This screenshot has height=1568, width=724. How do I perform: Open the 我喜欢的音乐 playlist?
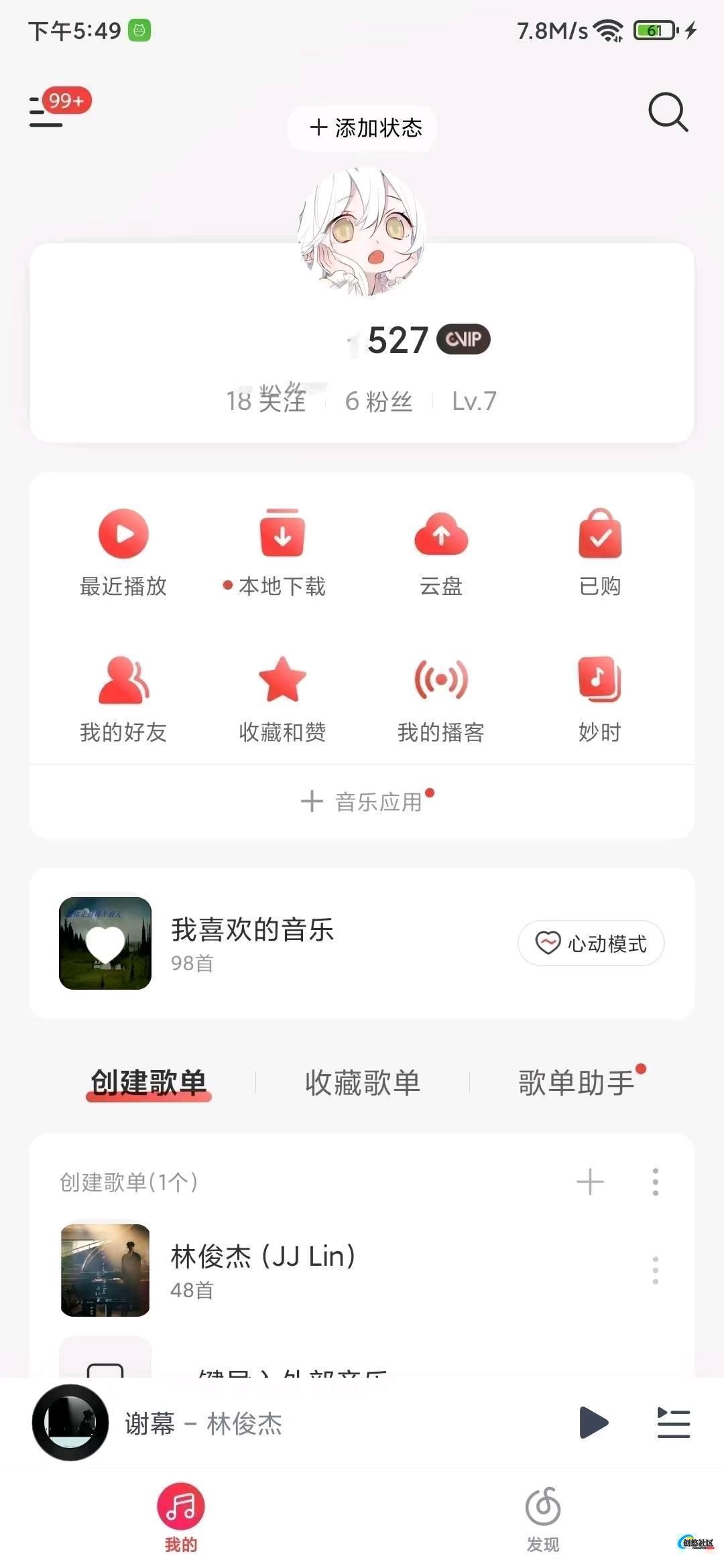pyautogui.click(x=252, y=943)
